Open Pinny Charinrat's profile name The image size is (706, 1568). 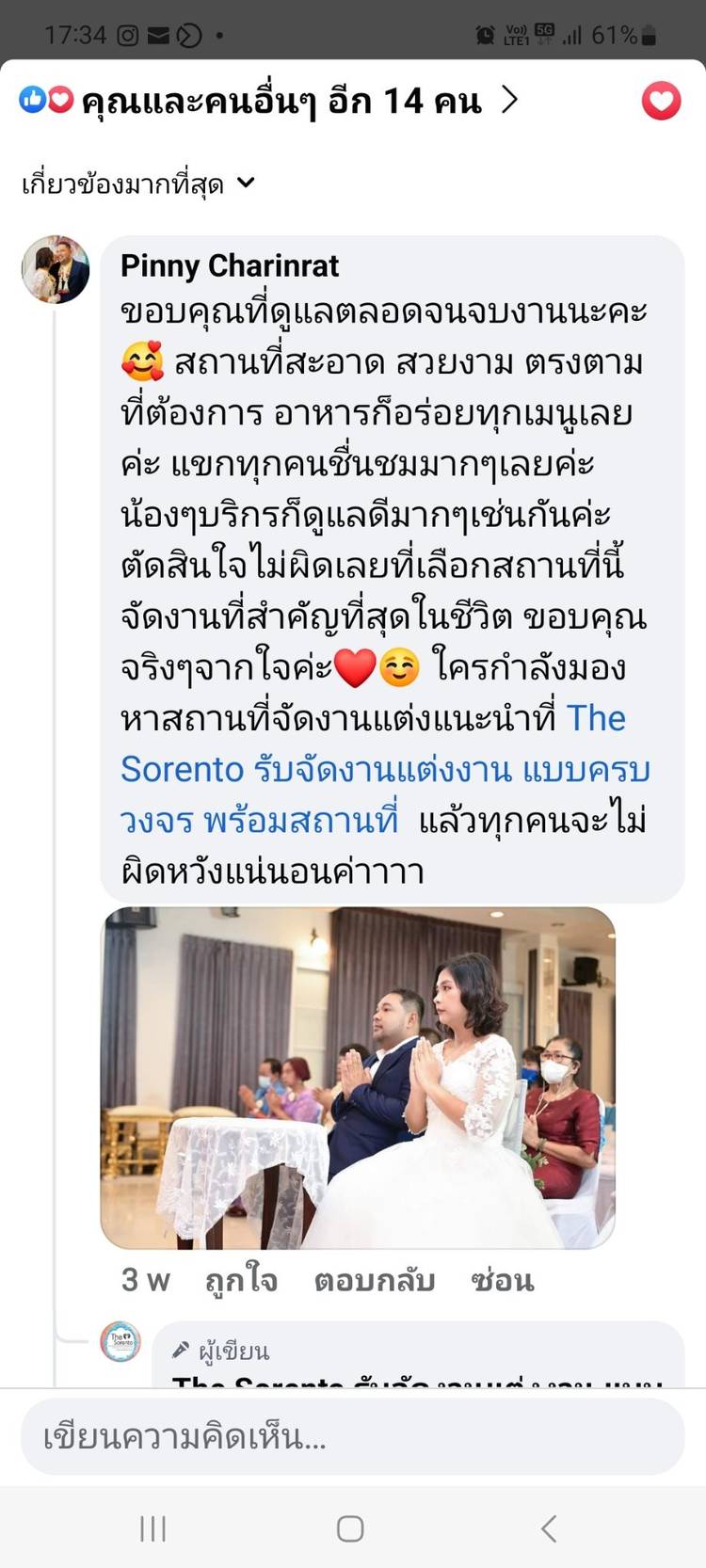(230, 266)
